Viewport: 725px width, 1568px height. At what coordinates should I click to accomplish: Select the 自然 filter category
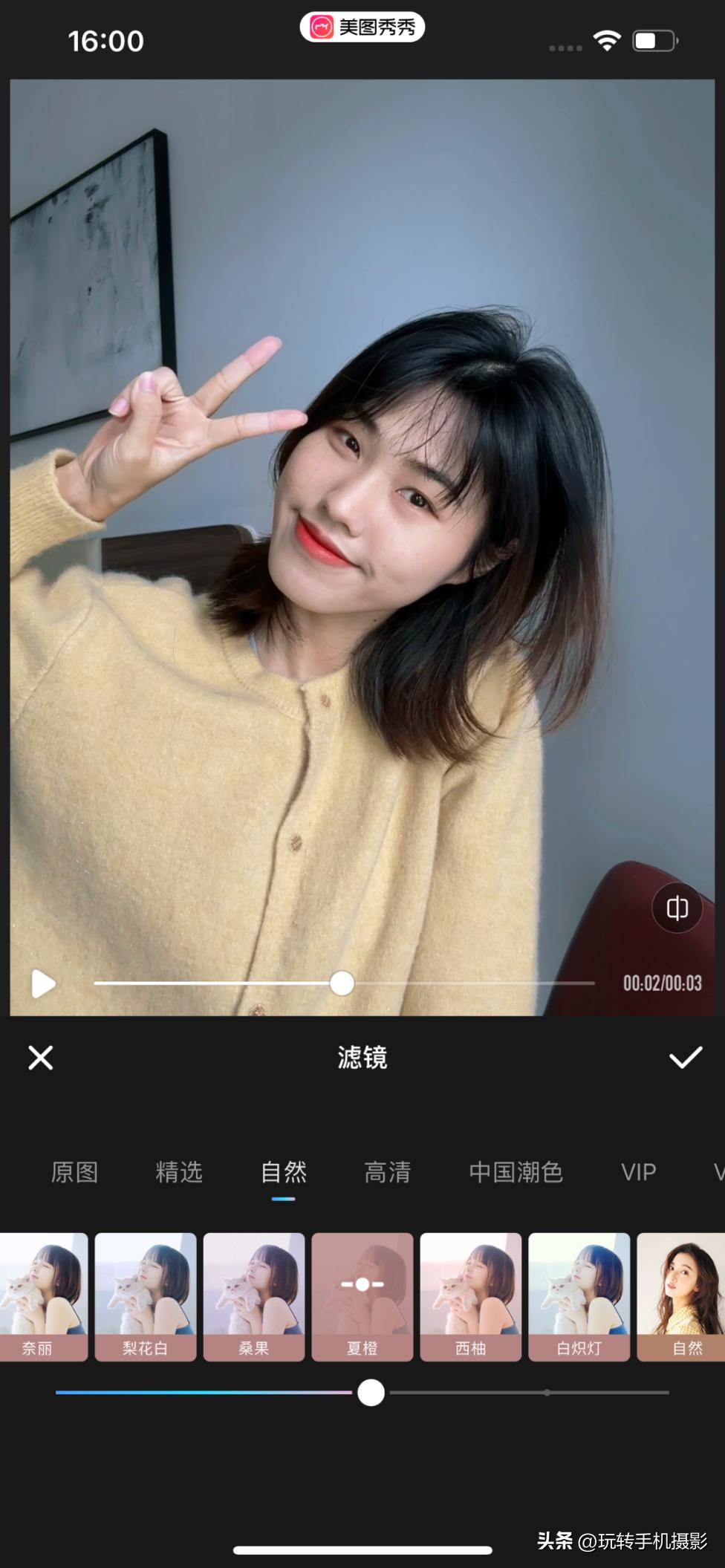pyautogui.click(x=284, y=1172)
